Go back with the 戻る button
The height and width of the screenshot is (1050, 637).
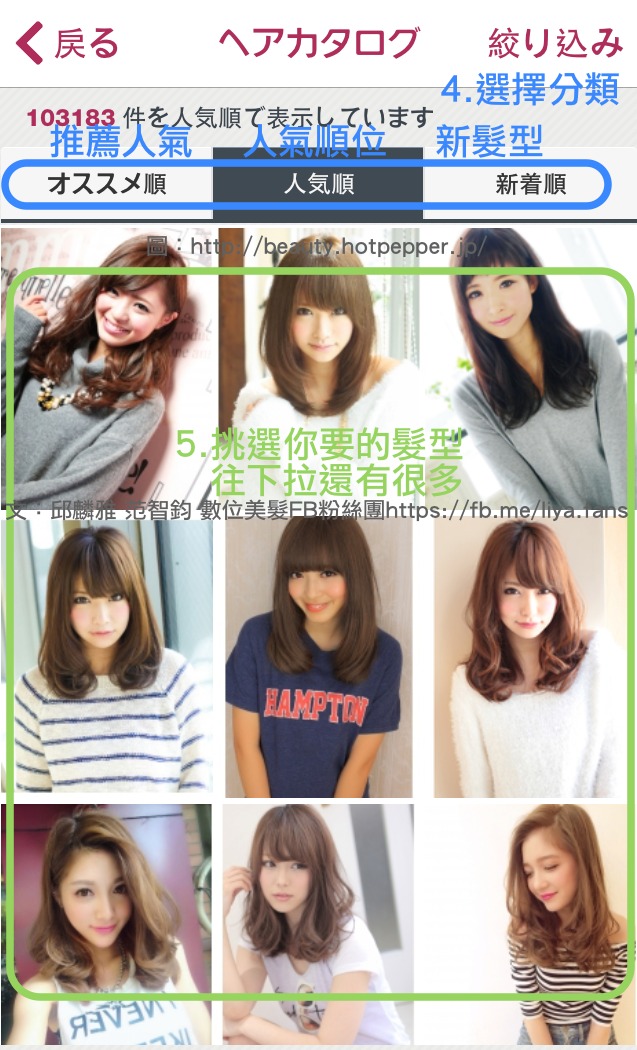68,43
